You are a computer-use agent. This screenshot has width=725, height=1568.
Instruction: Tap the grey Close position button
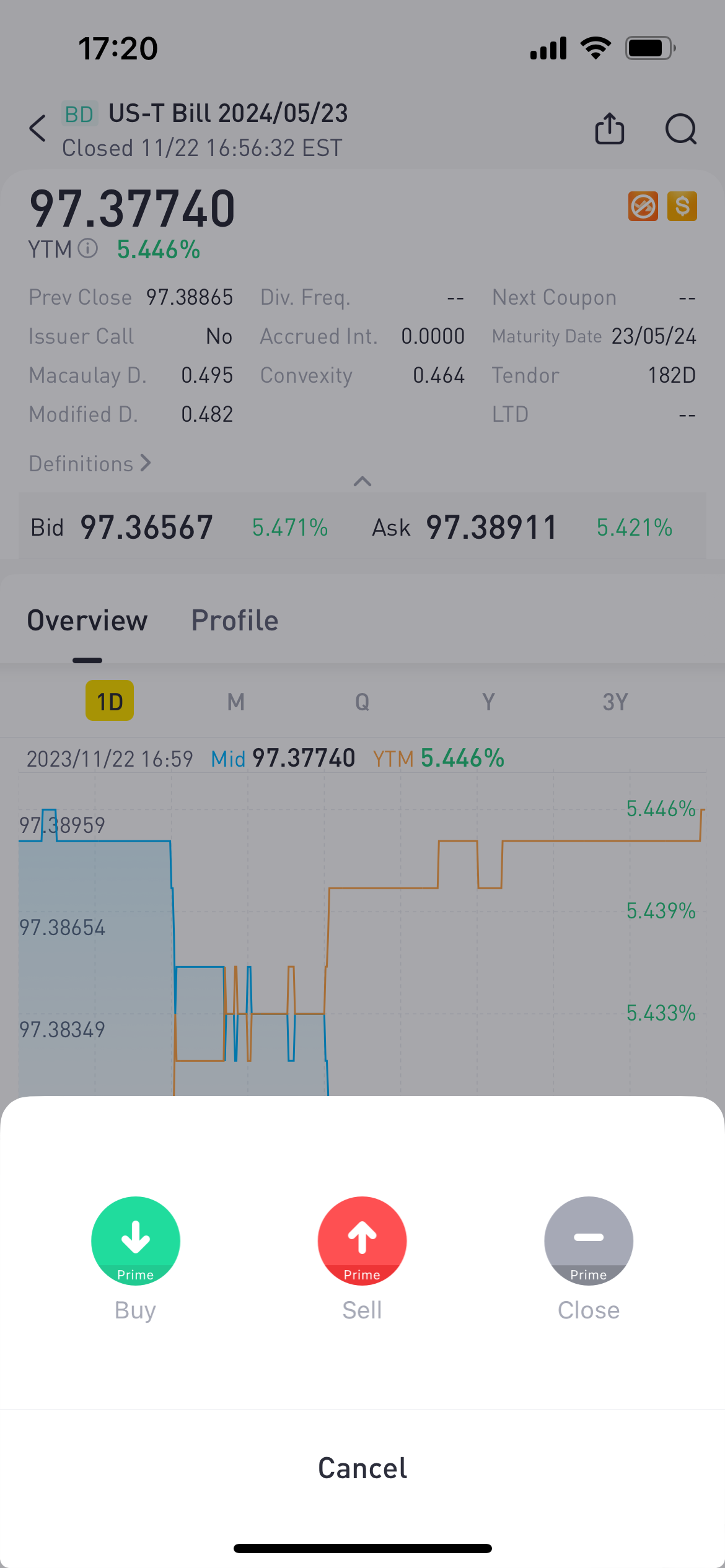(x=588, y=1240)
